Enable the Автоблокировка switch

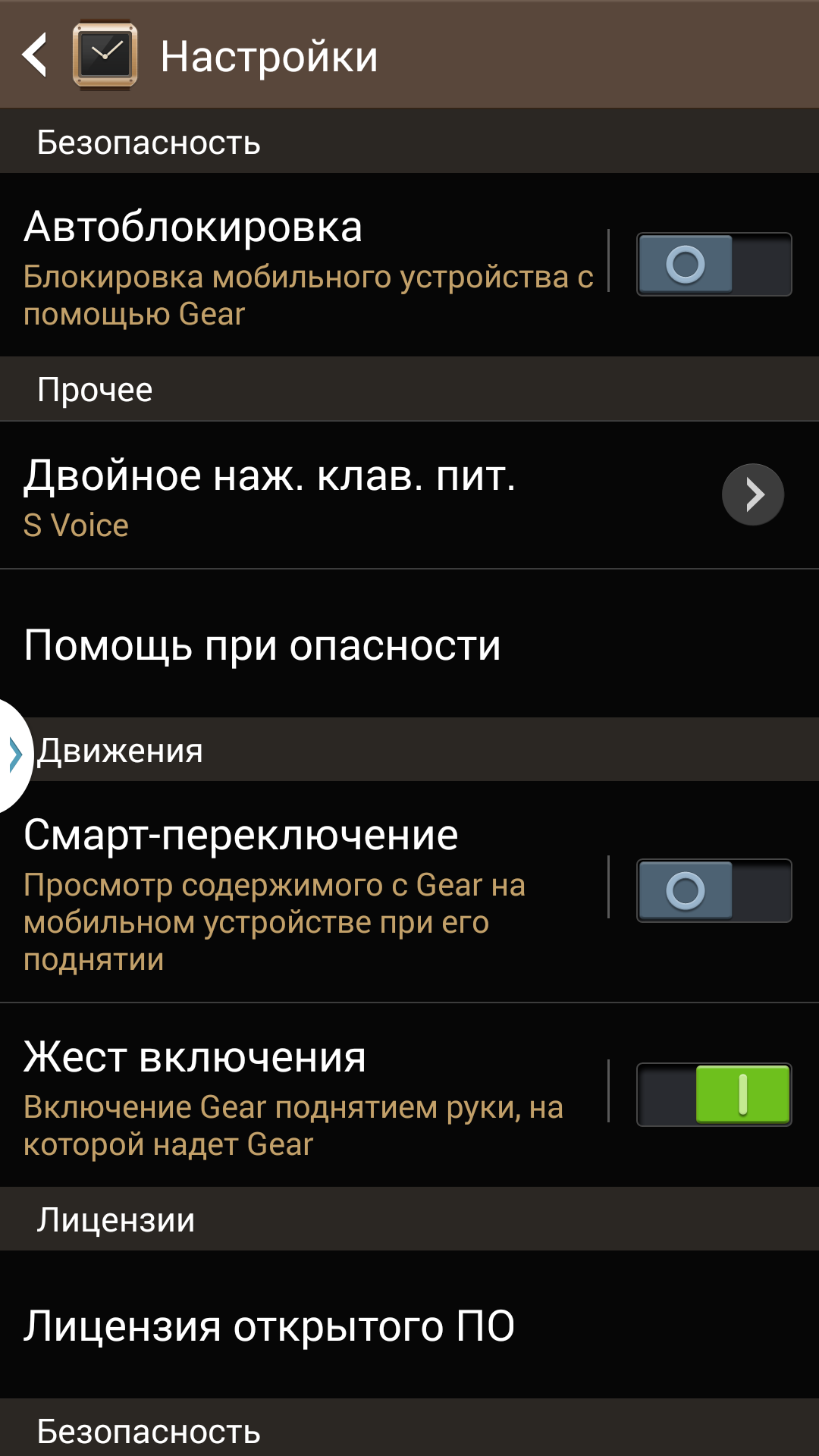pyautogui.click(x=714, y=264)
